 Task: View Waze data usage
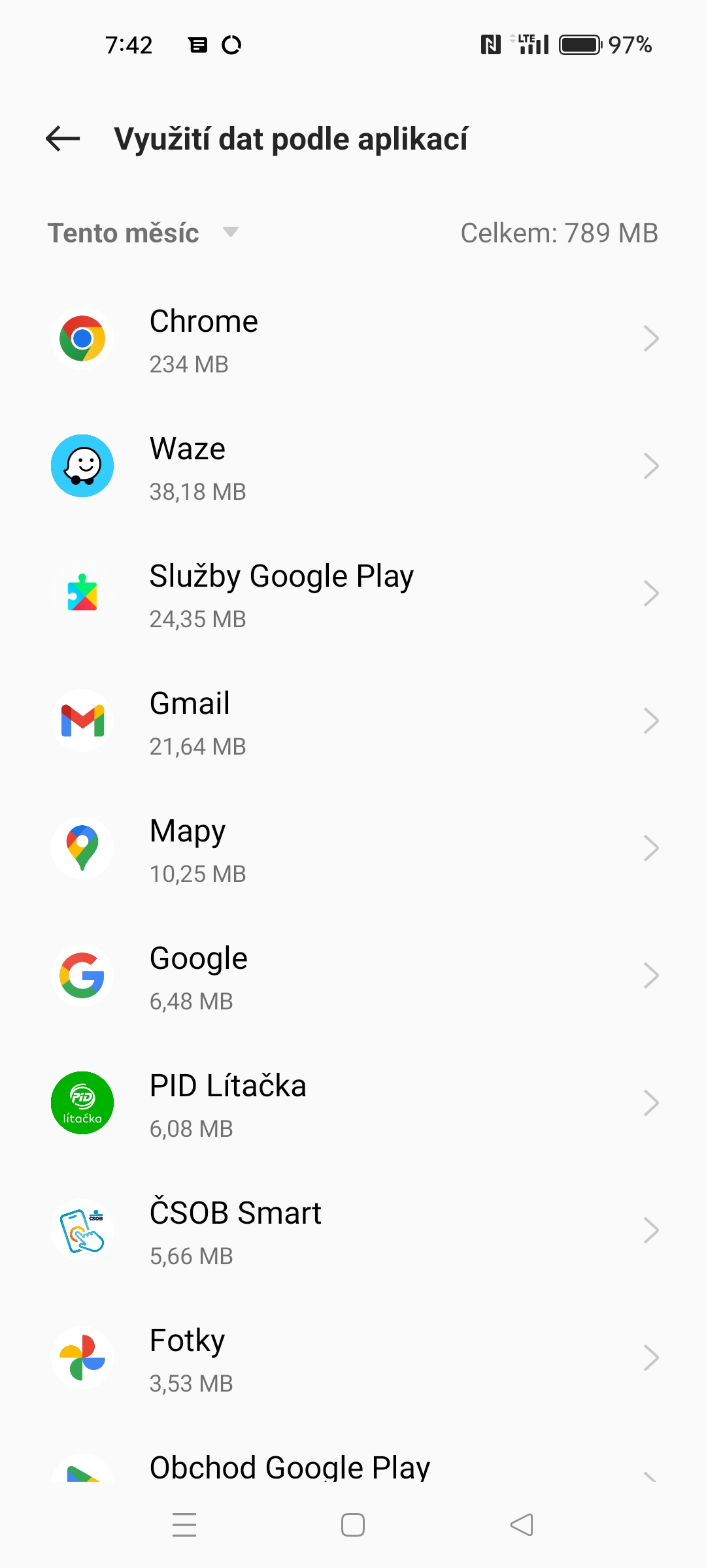[x=353, y=466]
